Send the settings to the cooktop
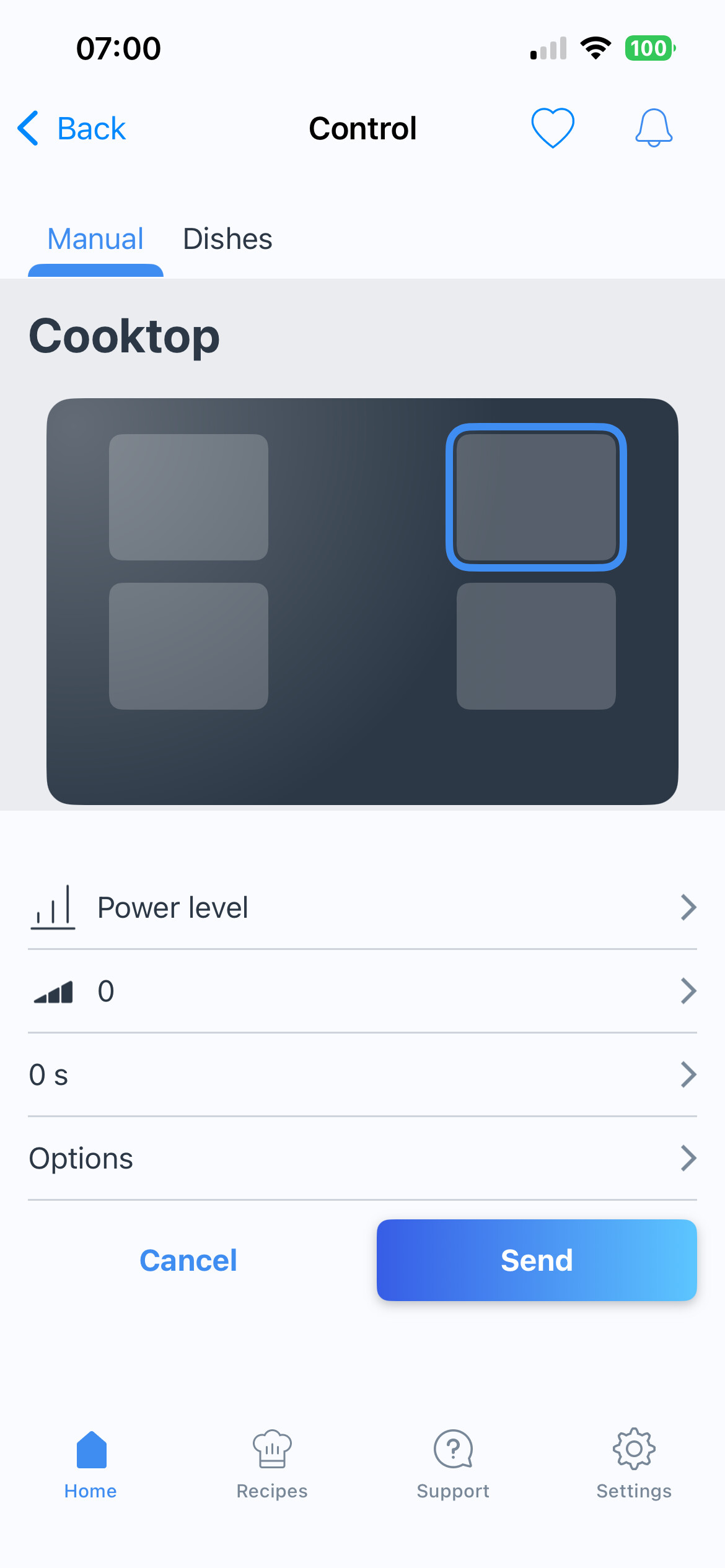 click(537, 1260)
